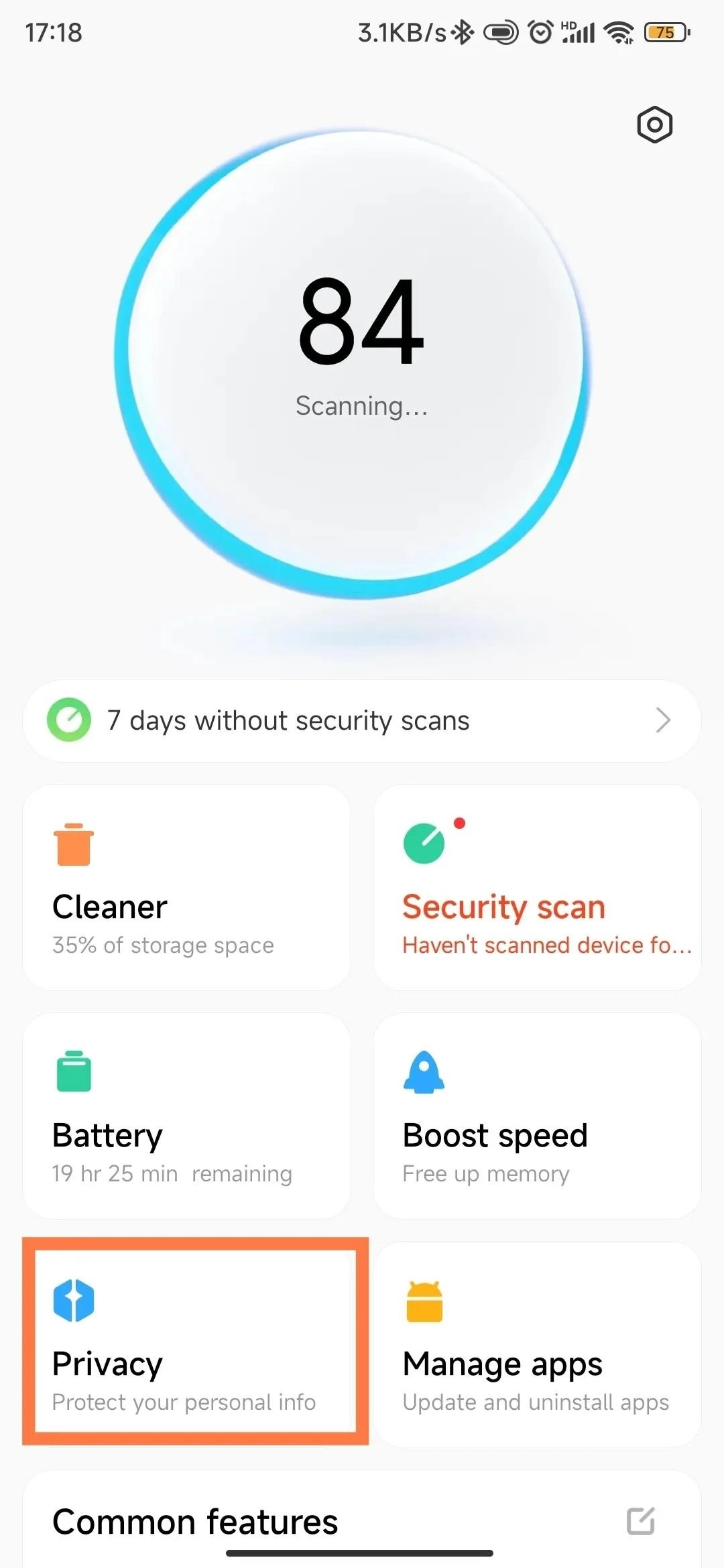Open the Manage apps card
Image resolution: width=724 pixels, height=1568 pixels.
point(537,1344)
